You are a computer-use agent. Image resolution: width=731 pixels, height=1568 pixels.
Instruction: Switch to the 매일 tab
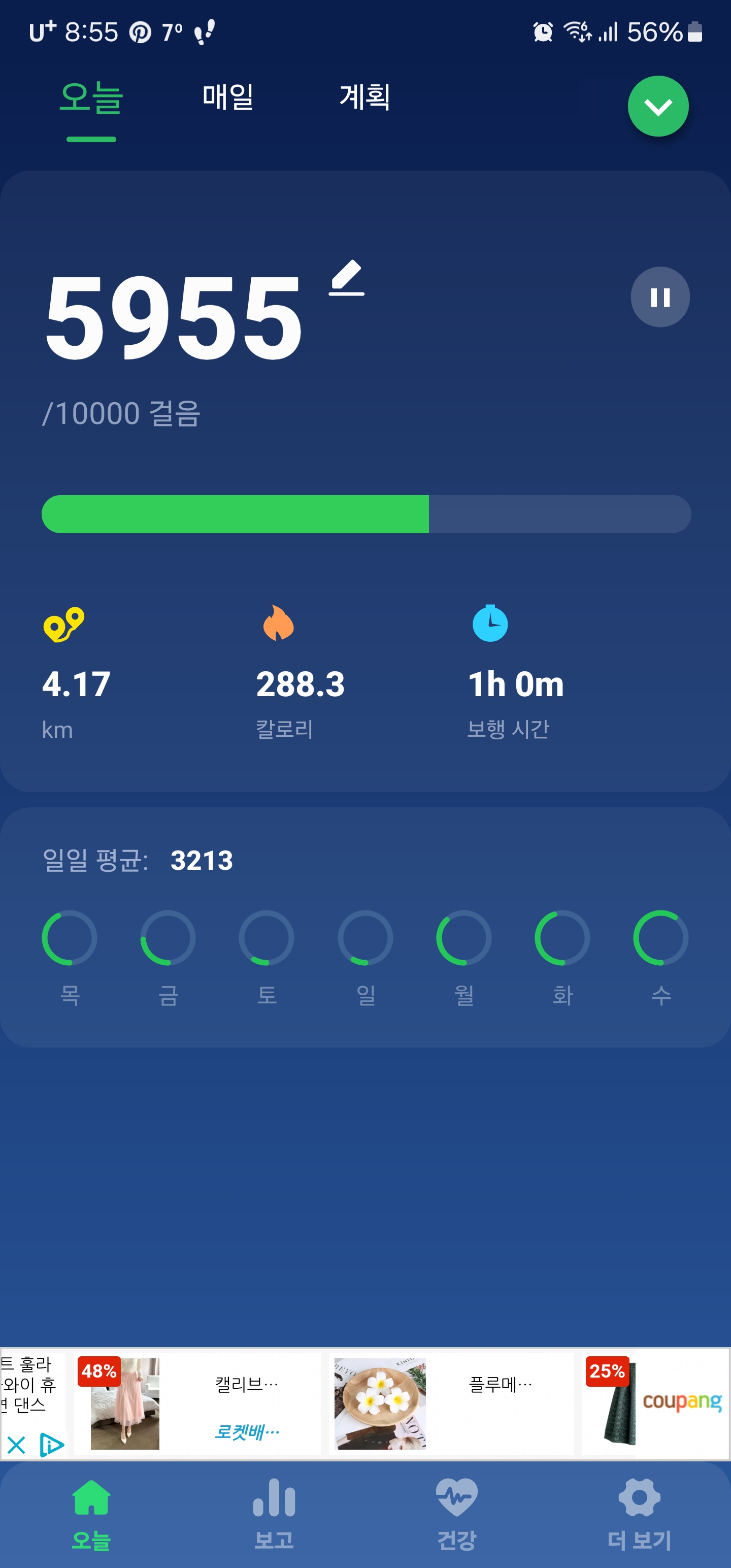[227, 97]
